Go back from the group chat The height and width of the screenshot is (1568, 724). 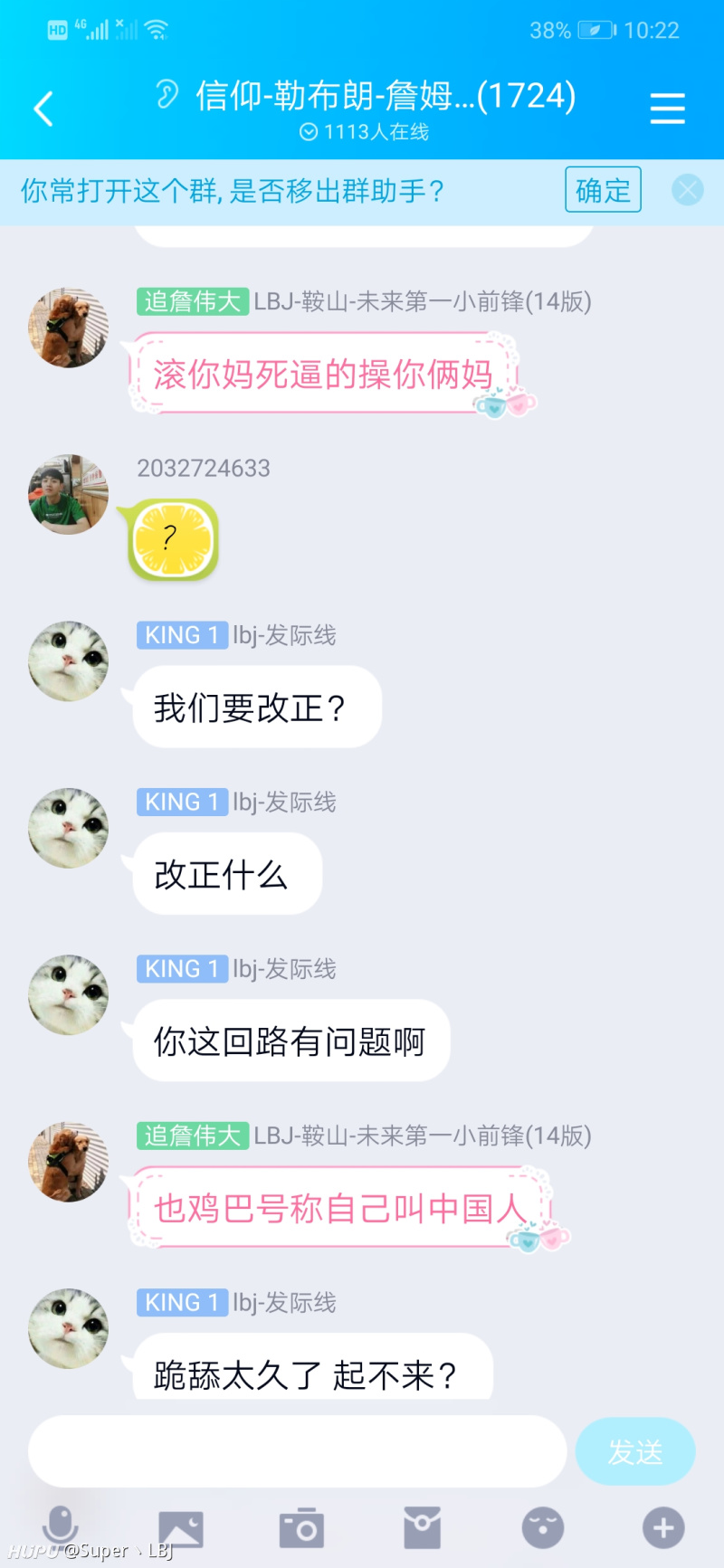pos(43,109)
